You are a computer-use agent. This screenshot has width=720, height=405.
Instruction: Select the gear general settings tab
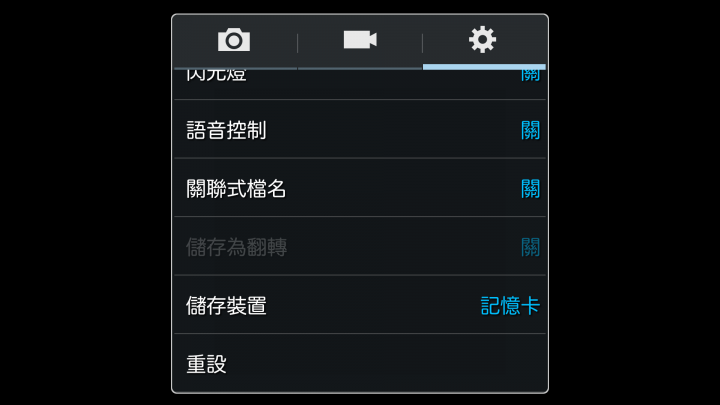click(x=483, y=41)
